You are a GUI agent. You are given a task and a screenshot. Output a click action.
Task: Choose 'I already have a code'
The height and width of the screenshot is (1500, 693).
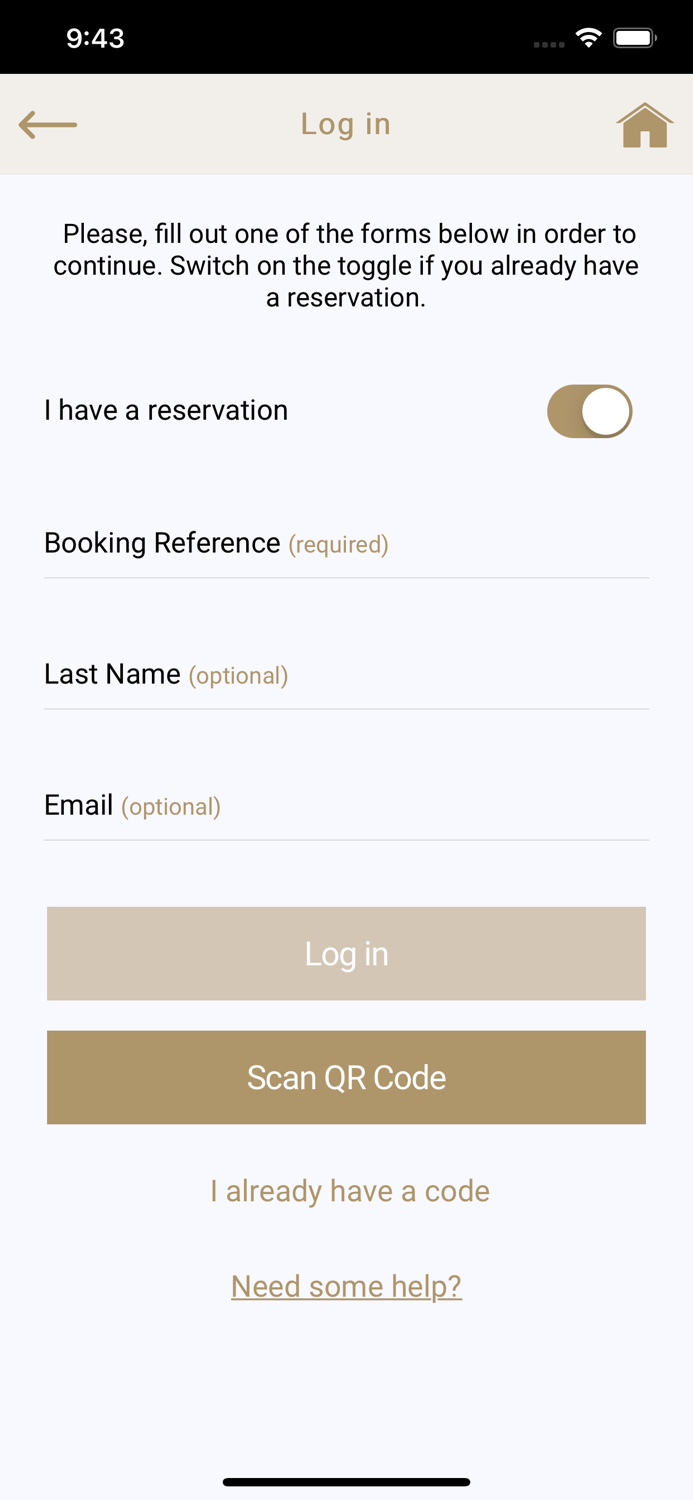pyautogui.click(x=349, y=1191)
